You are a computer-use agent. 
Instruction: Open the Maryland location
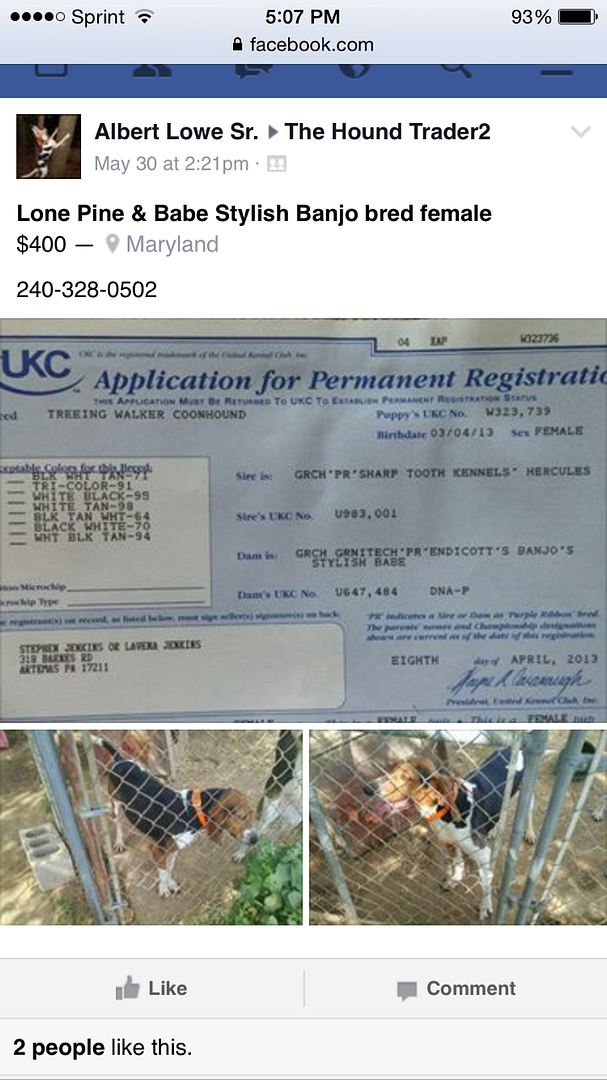tap(171, 244)
